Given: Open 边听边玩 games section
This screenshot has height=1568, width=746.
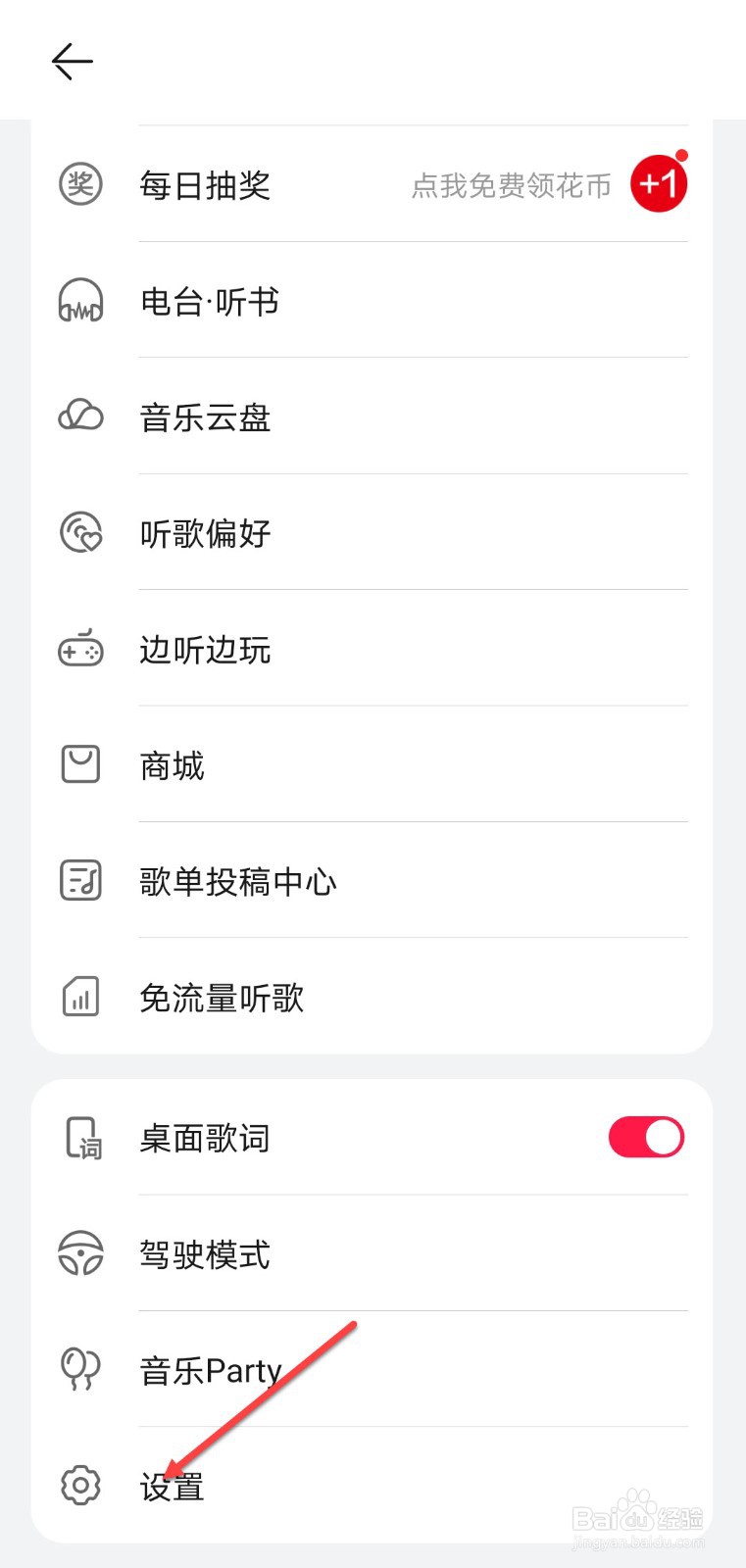Looking at the screenshot, I should pos(205,650).
